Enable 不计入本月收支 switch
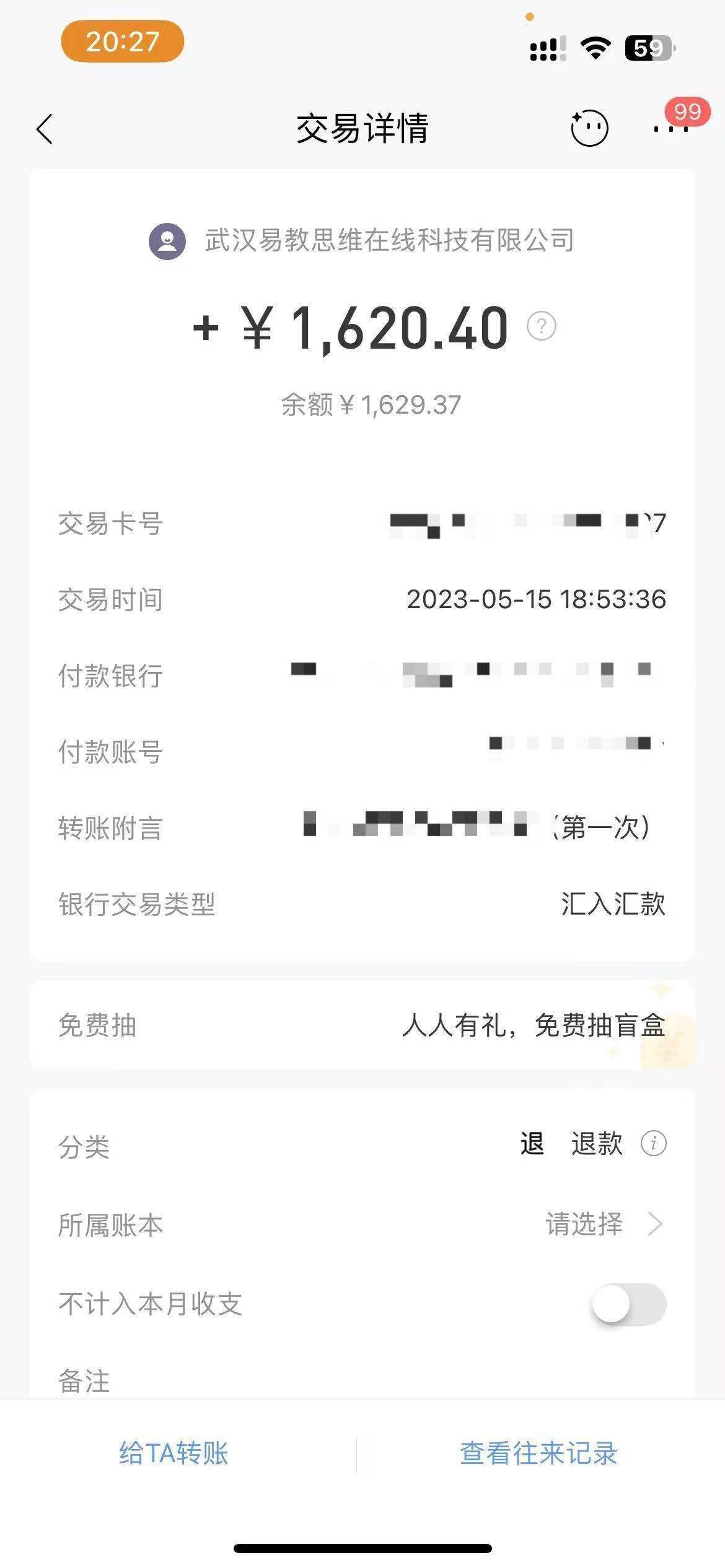The width and height of the screenshot is (725, 1568). click(x=628, y=1304)
